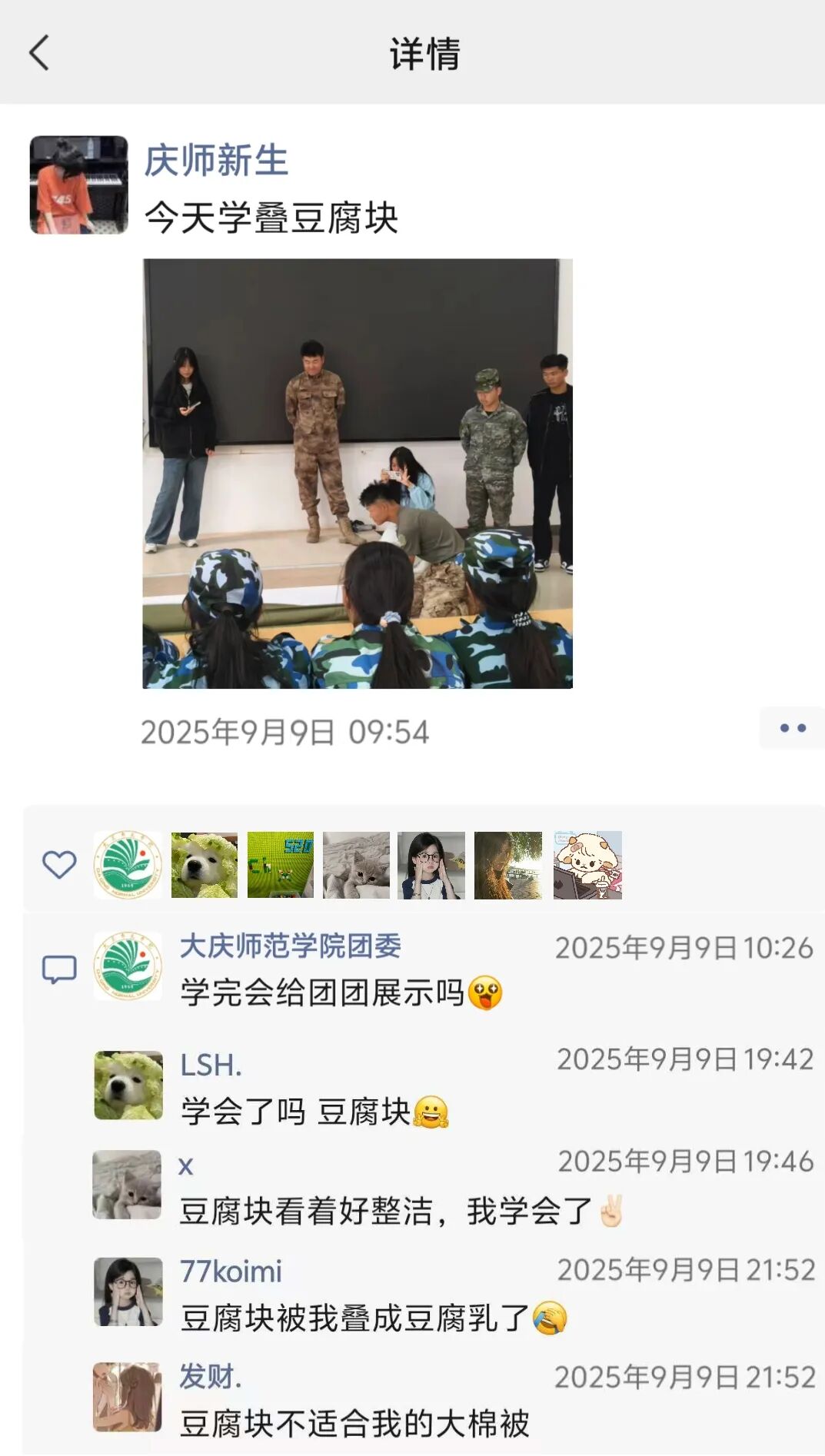Open the two-dot like/comment menu
The width and height of the screenshot is (825, 1456).
791,727
